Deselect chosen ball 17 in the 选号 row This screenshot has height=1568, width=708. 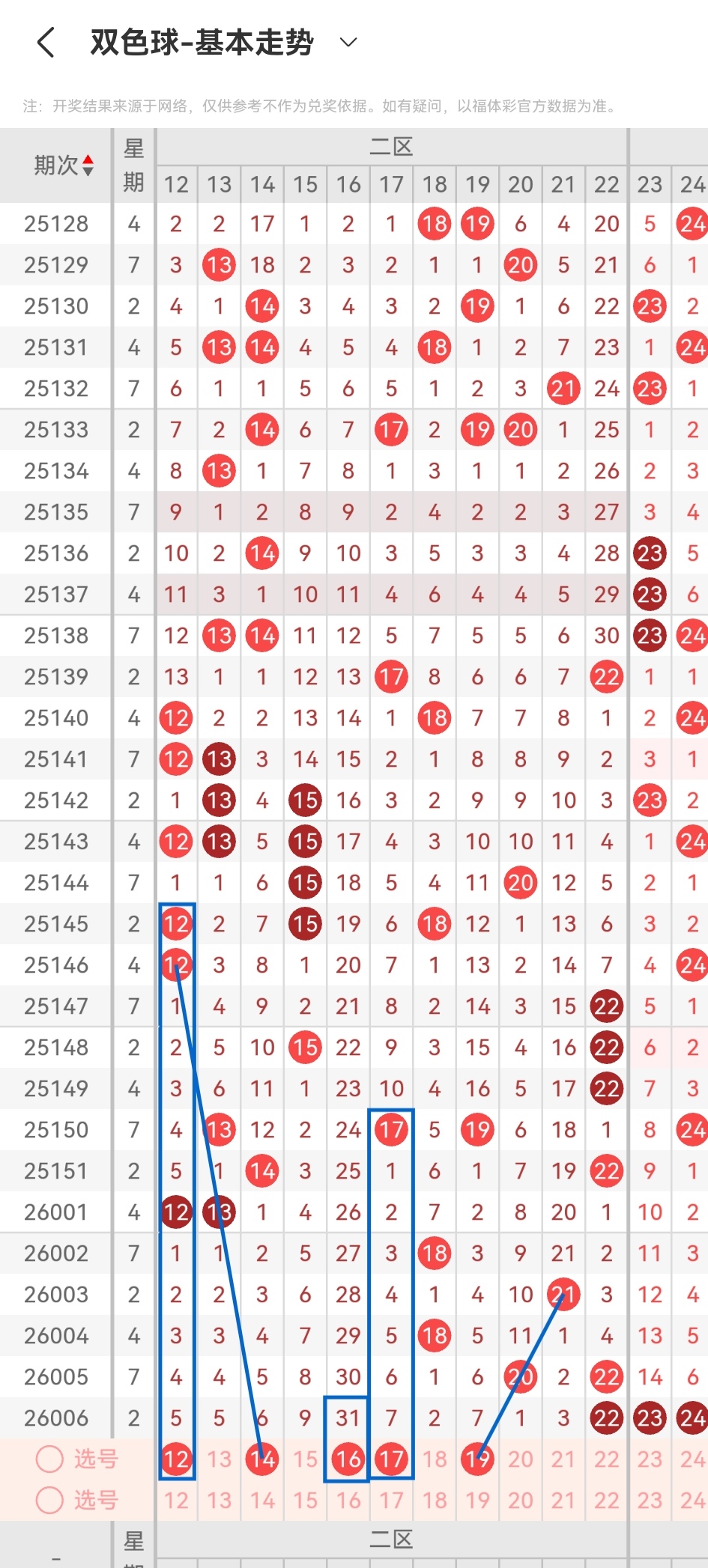pyautogui.click(x=391, y=1459)
